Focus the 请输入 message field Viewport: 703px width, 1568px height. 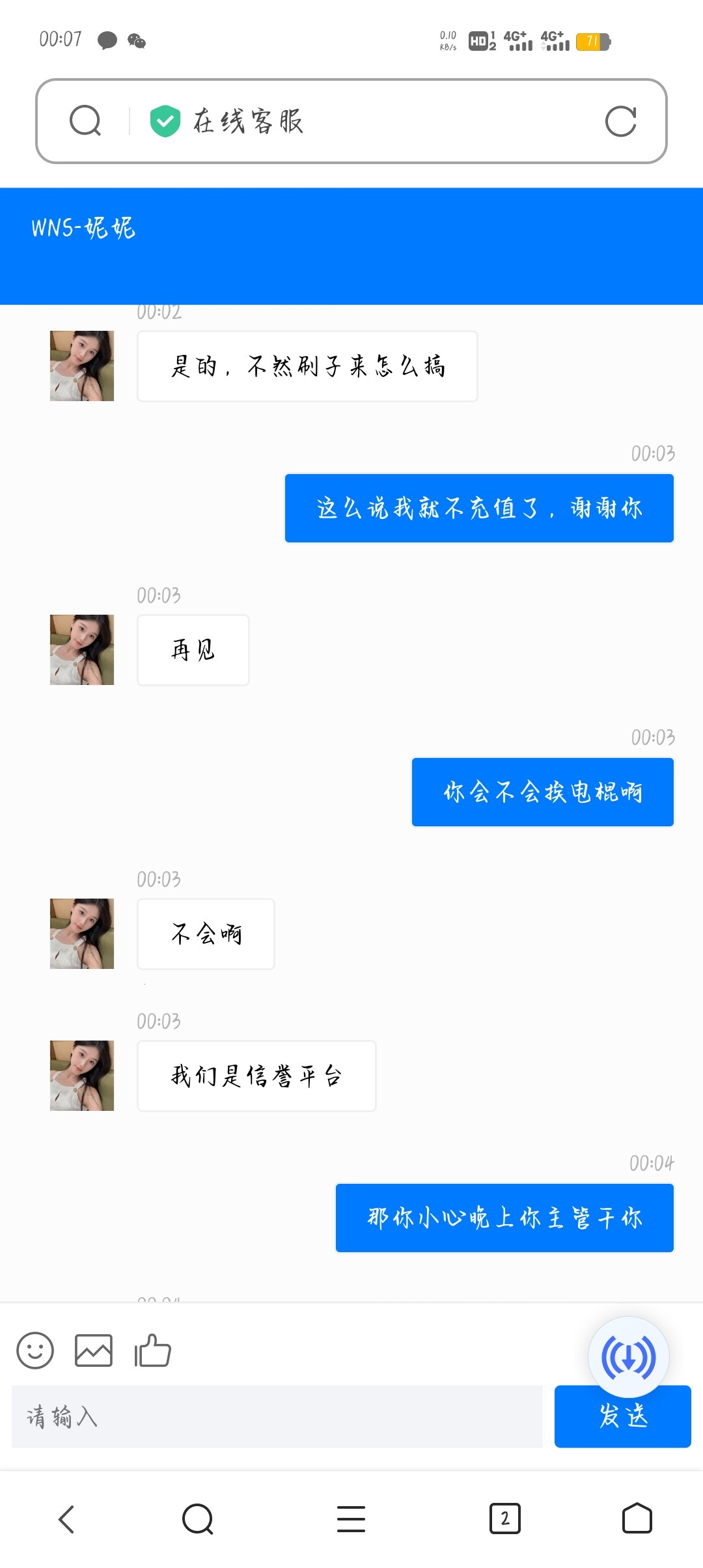pos(277,1417)
